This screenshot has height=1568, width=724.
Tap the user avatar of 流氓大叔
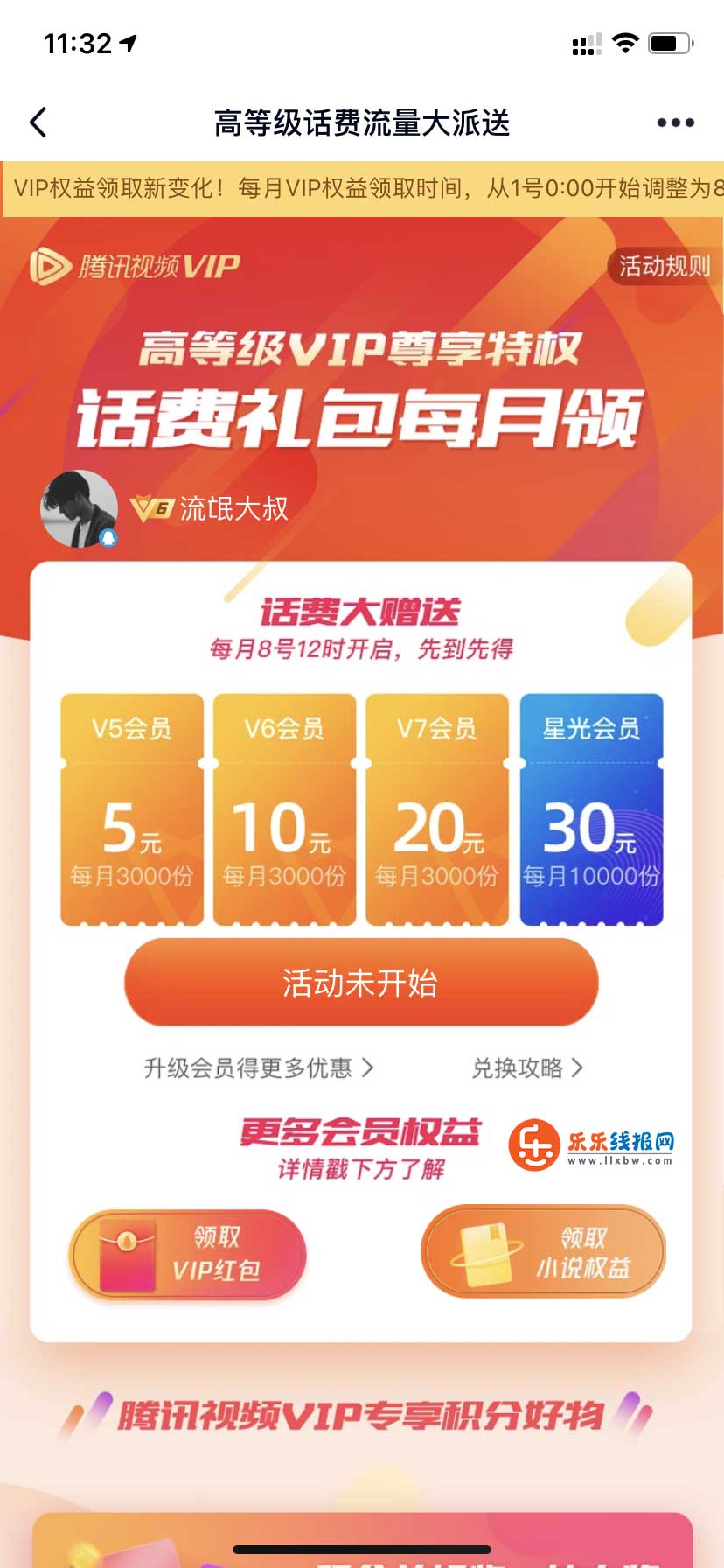coord(79,508)
